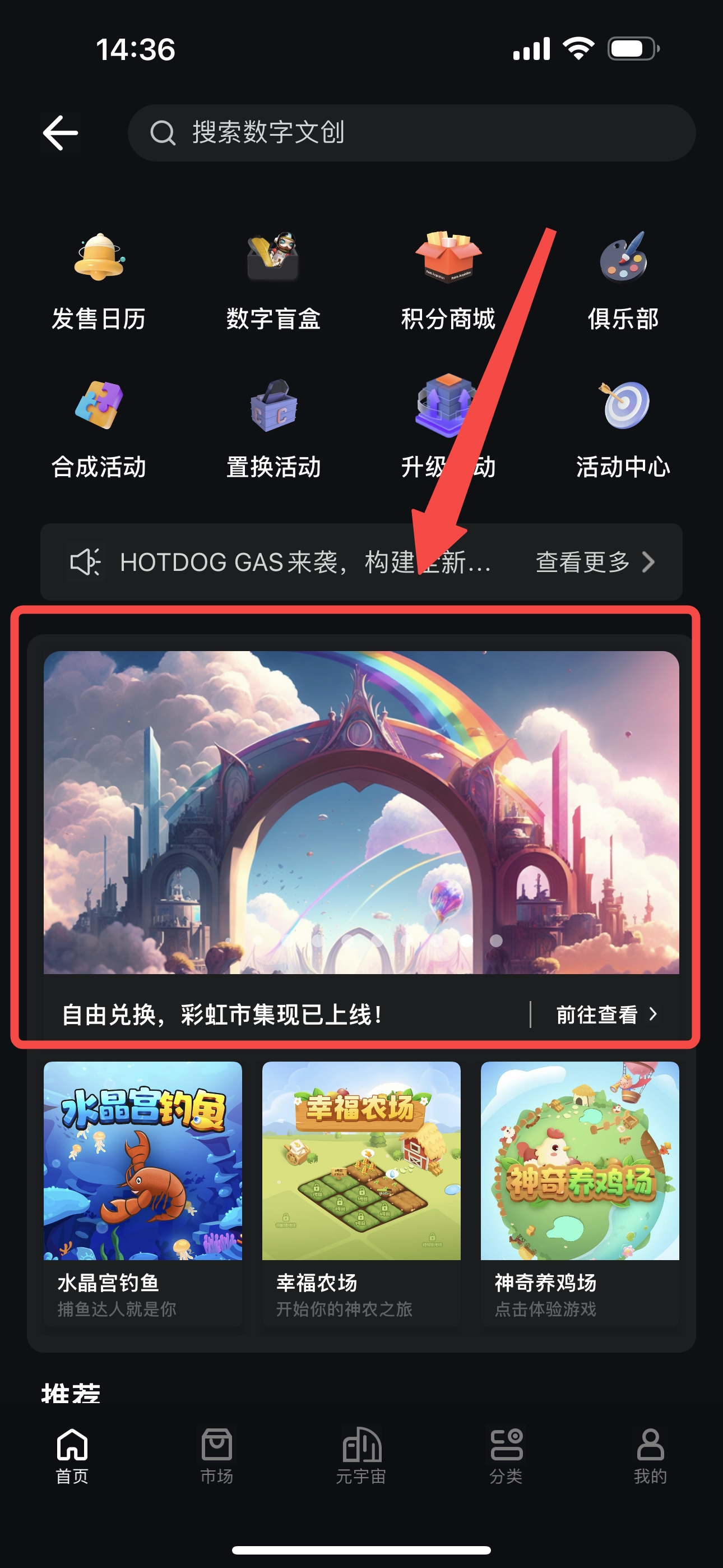Switch to the 我的 tab

coord(650,1456)
